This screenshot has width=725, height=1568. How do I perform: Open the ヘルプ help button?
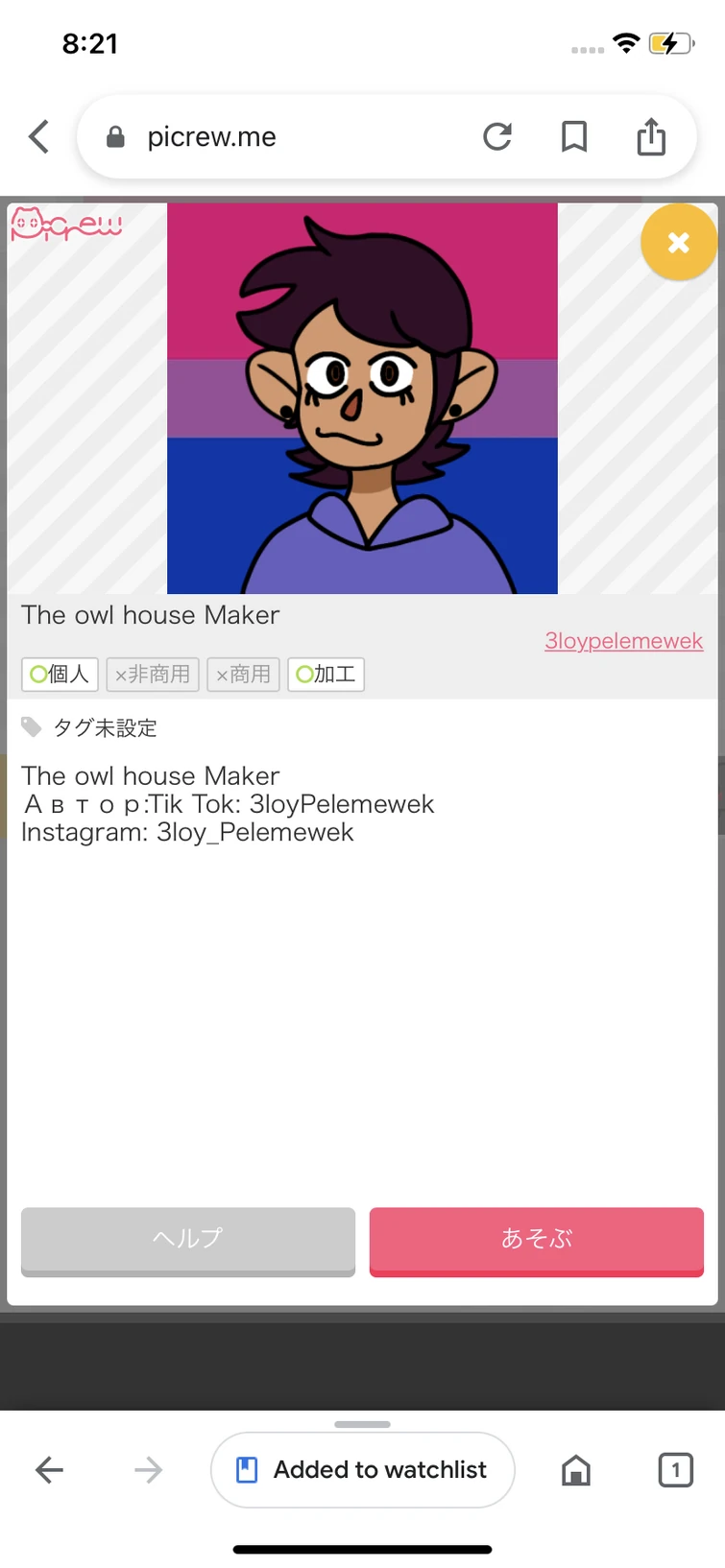click(x=188, y=1239)
